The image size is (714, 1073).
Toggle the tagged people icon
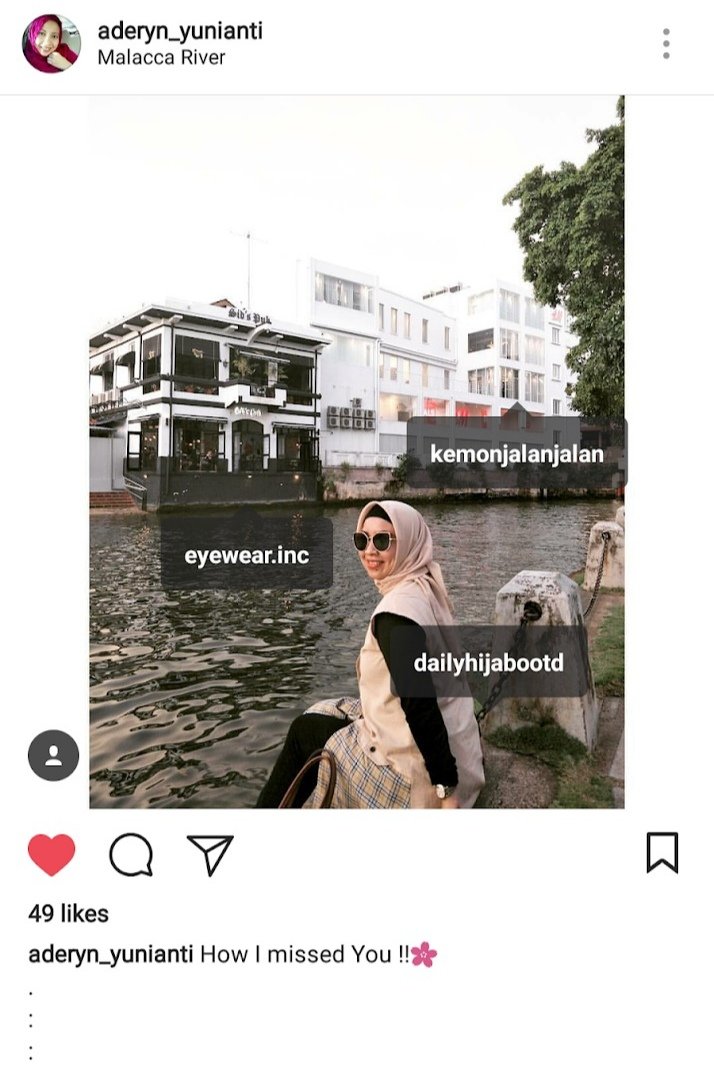[x=53, y=755]
